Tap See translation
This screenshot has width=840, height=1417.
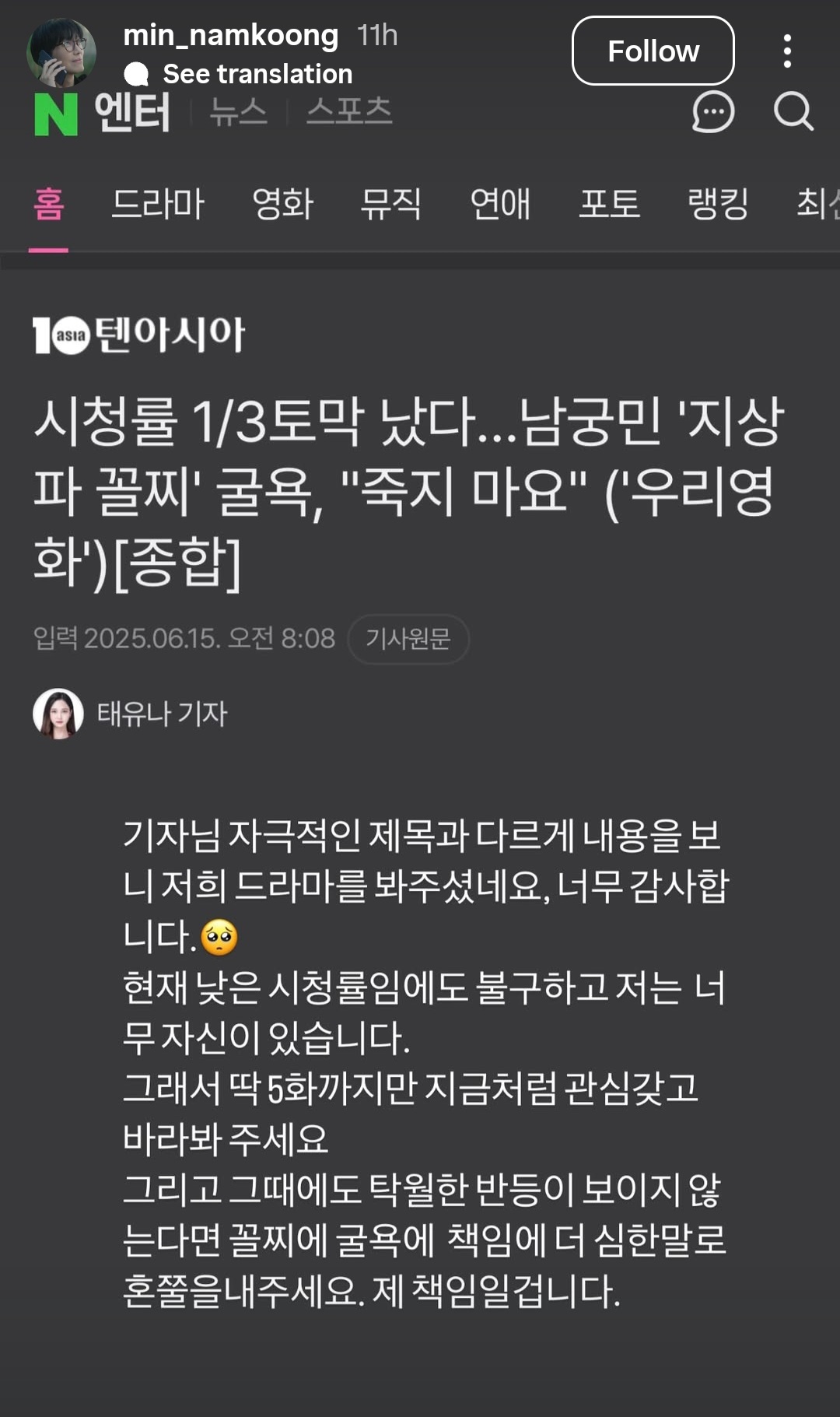257,74
